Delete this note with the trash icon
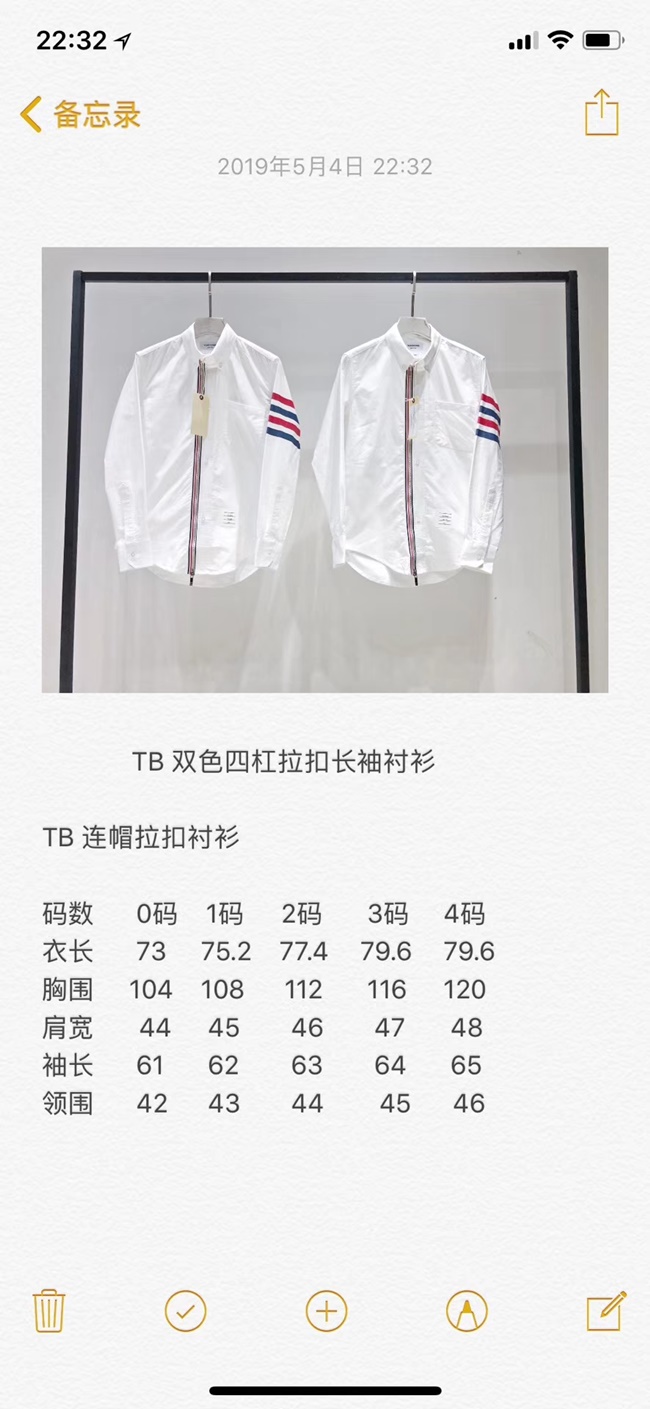 click(x=48, y=1310)
